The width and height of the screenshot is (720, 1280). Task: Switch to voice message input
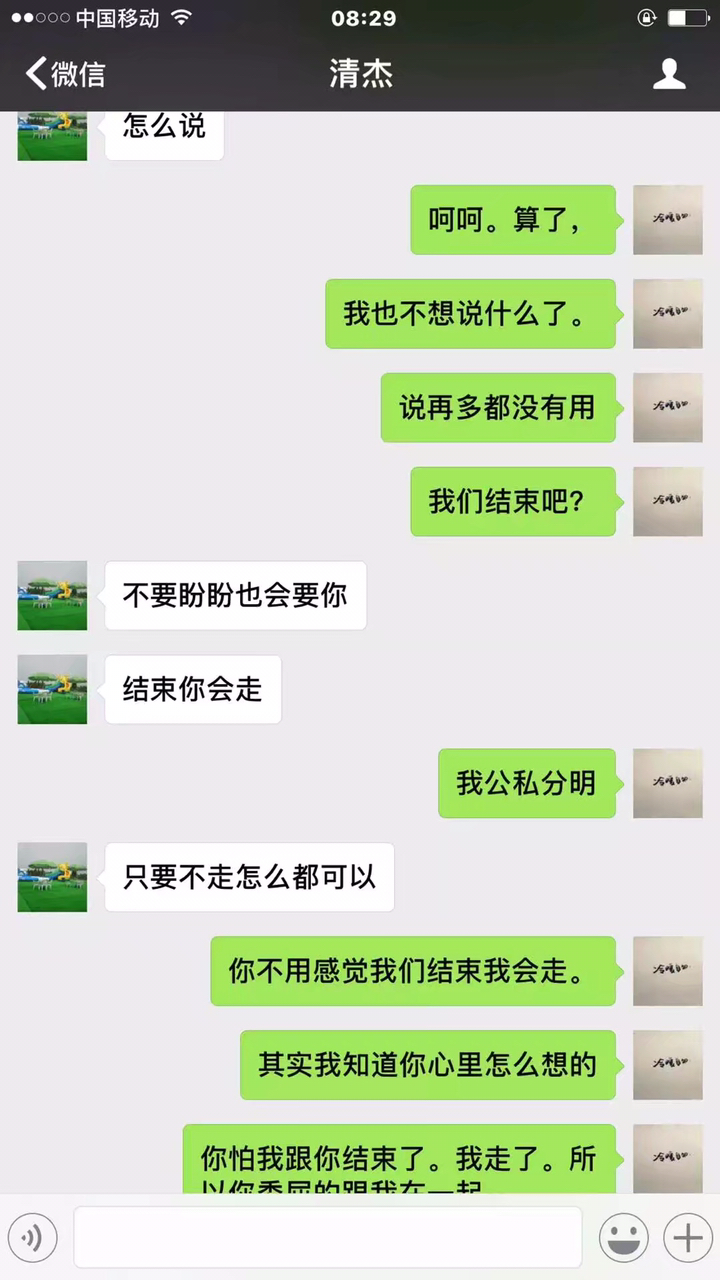(33, 1238)
